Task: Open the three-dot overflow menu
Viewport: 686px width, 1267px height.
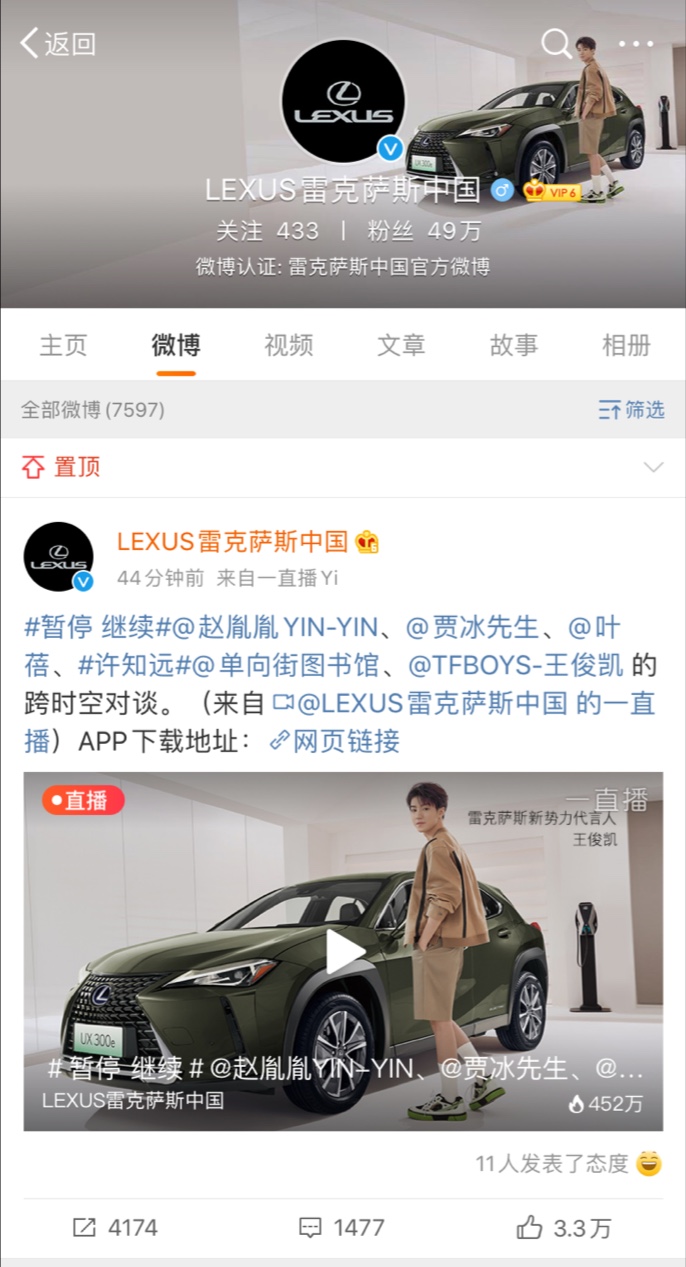Action: [635, 44]
